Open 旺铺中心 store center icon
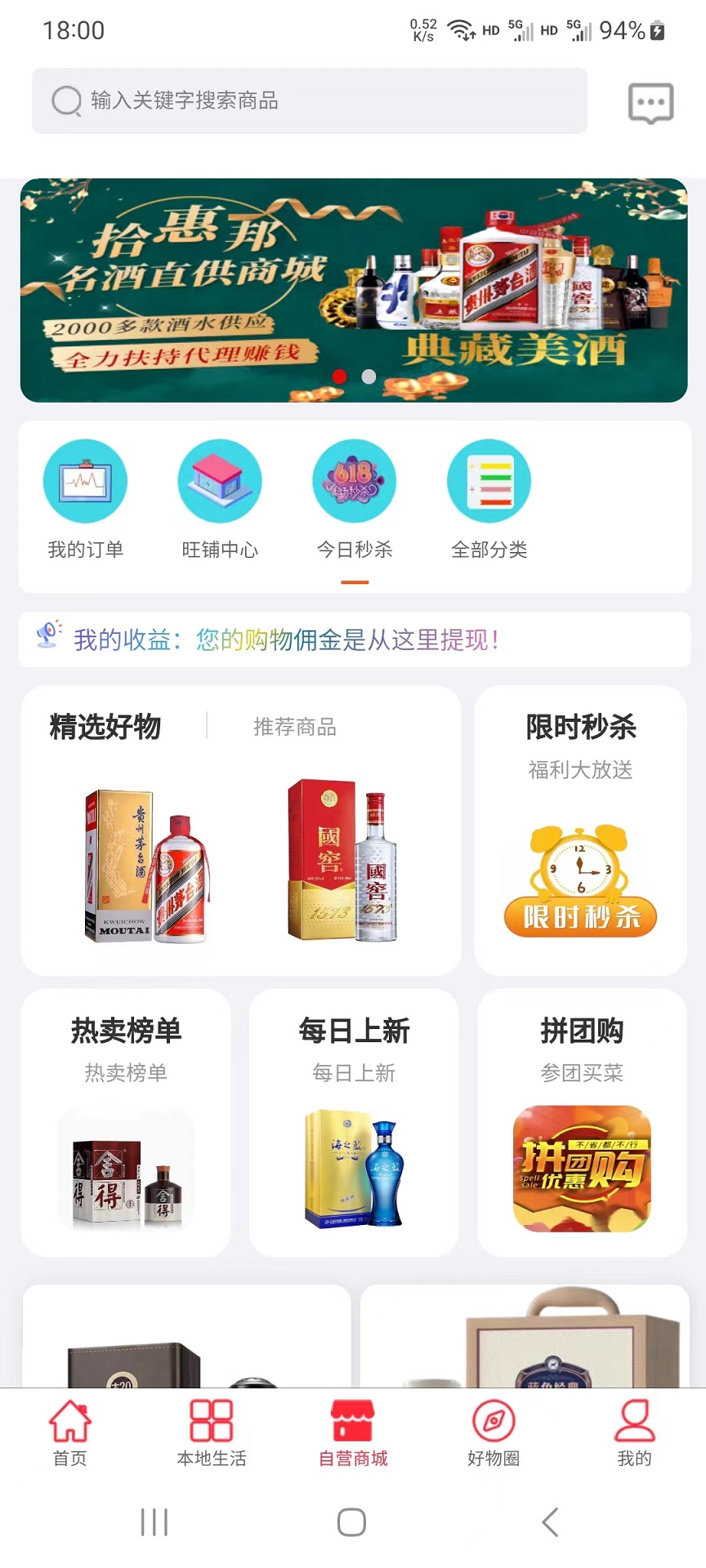Screen dimensions: 706x1568 tap(219, 481)
